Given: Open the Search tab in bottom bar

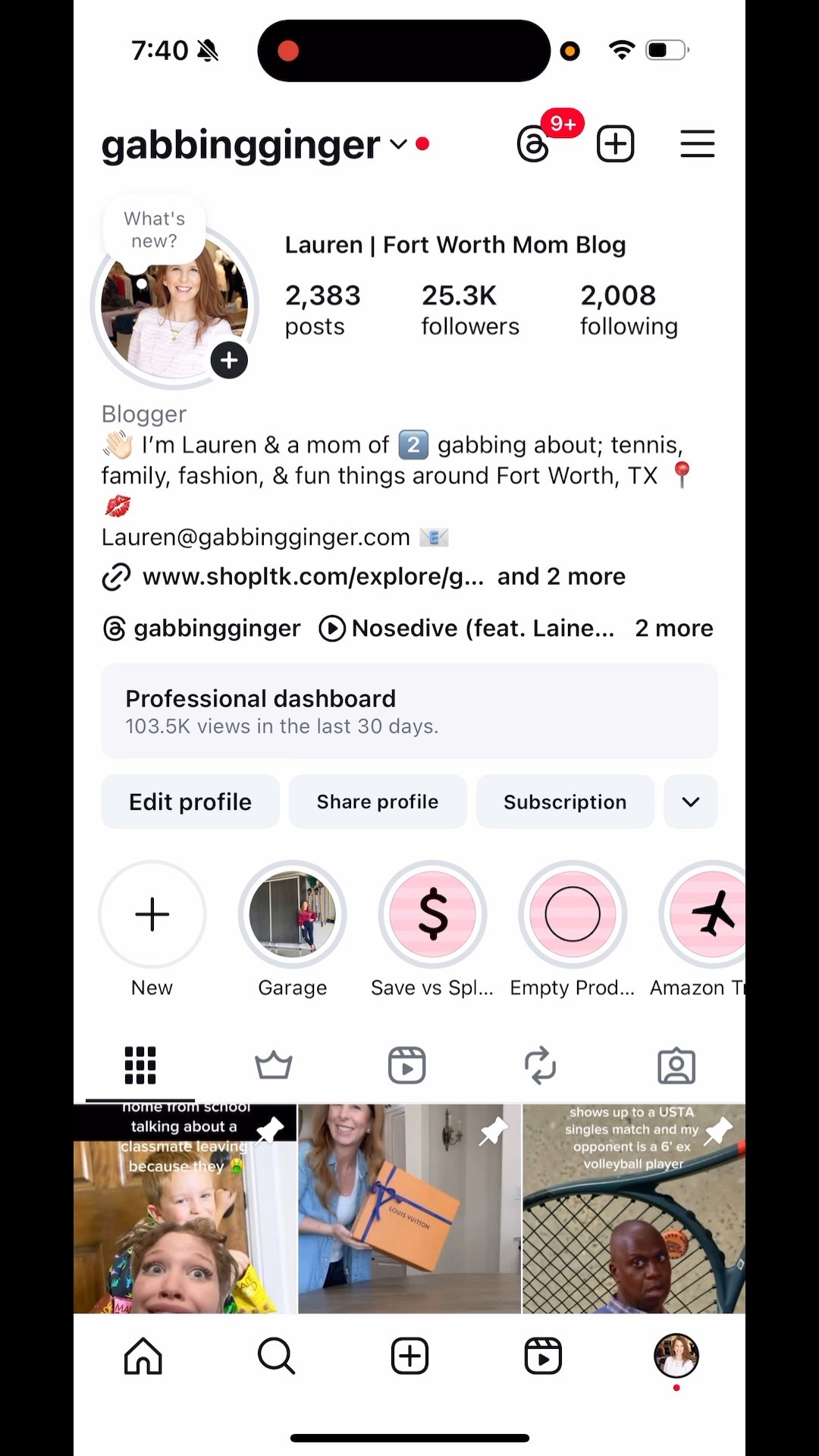Looking at the screenshot, I should pyautogui.click(x=276, y=1356).
